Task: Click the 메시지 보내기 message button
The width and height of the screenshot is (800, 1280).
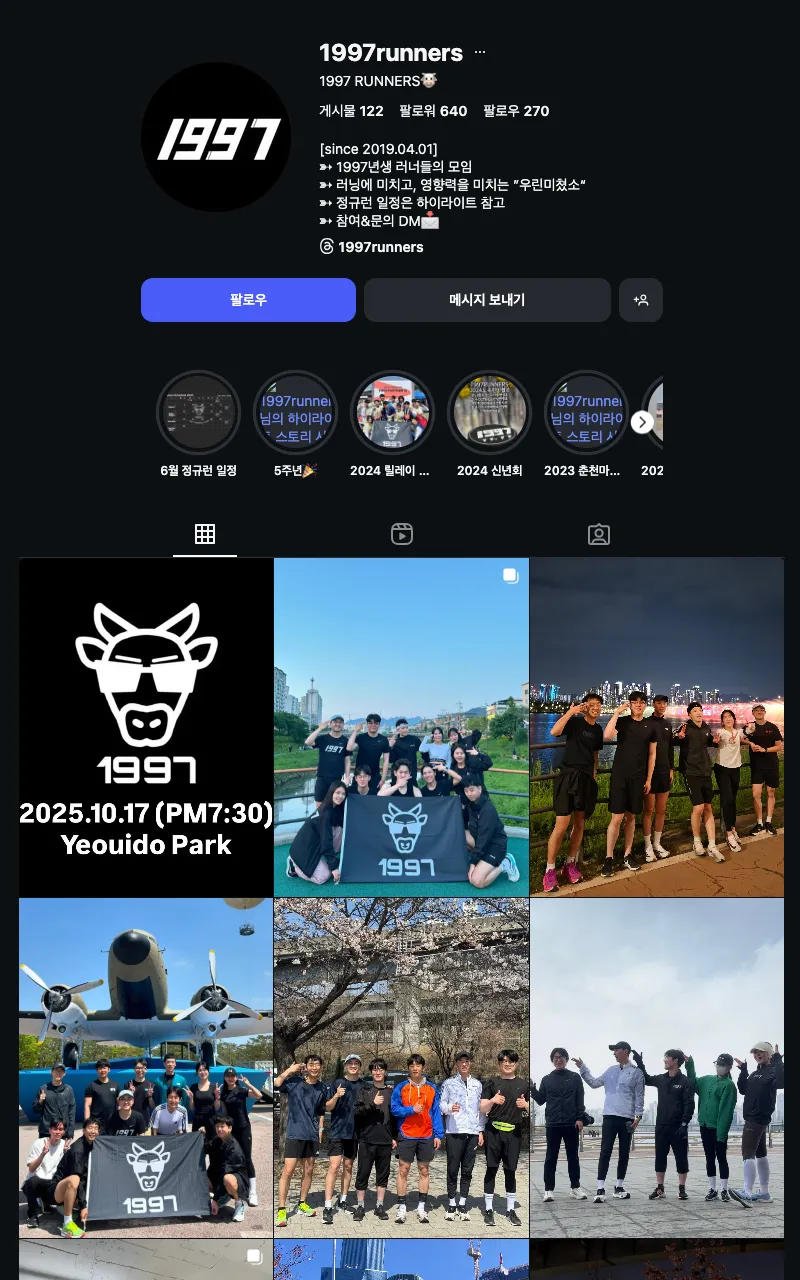Action: (x=486, y=300)
